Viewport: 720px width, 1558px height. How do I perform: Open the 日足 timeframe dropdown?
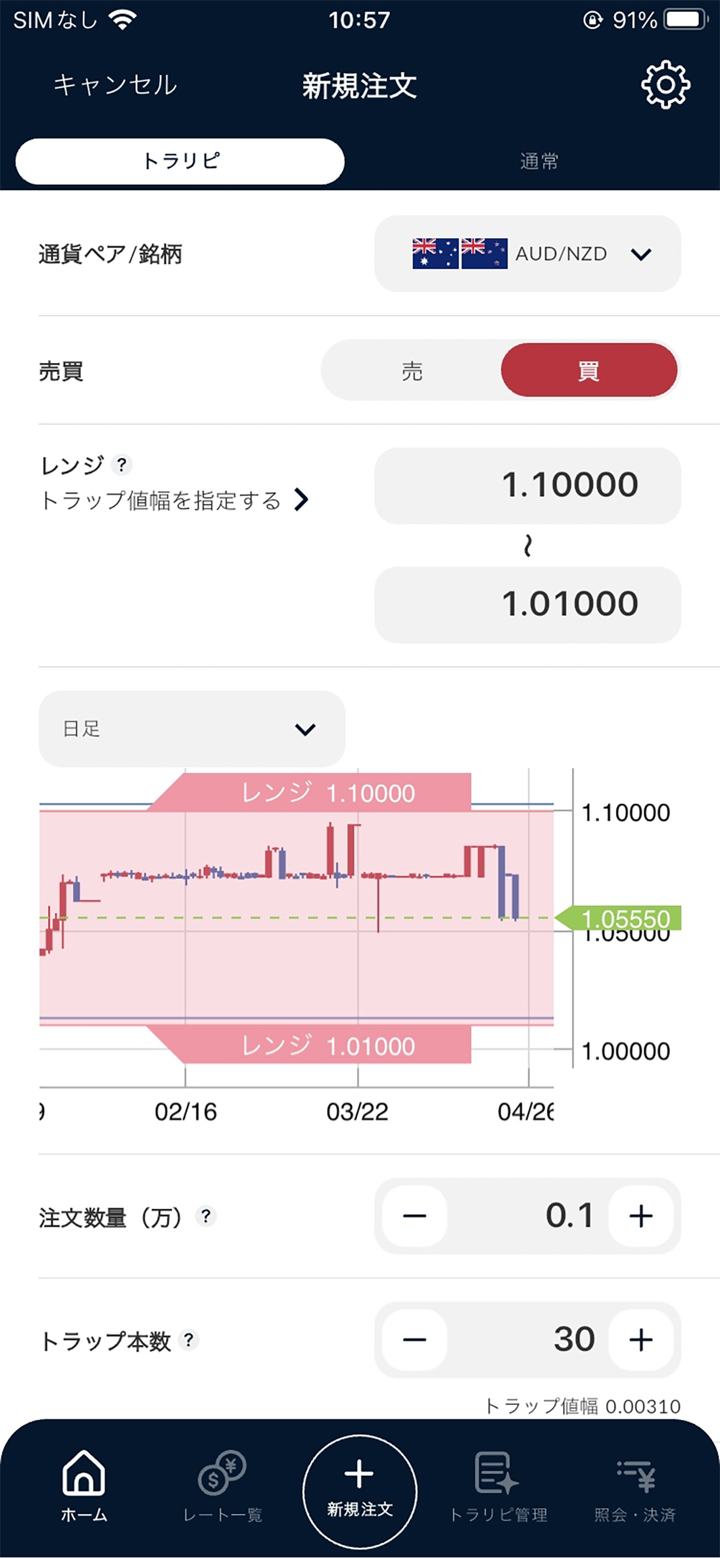click(192, 729)
